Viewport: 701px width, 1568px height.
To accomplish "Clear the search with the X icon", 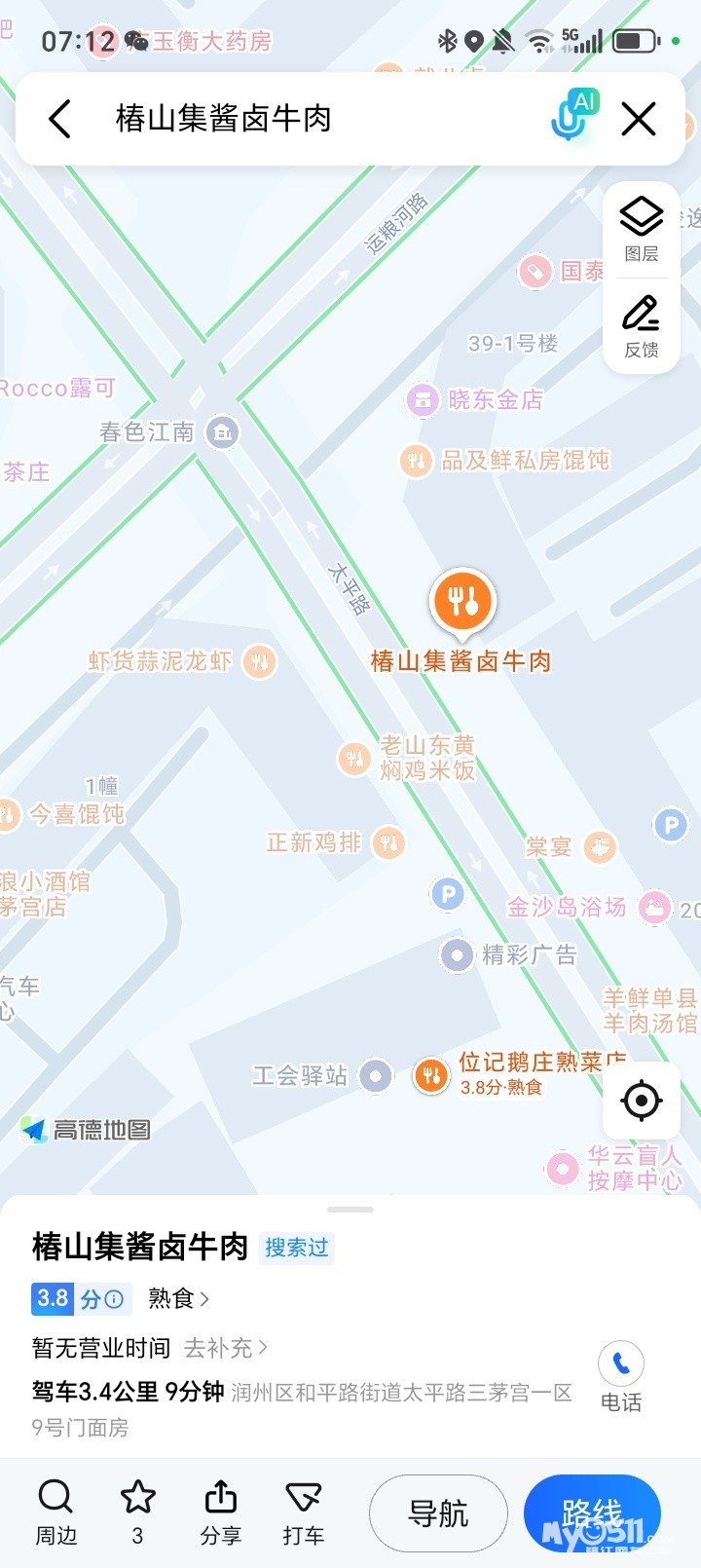I will pyautogui.click(x=639, y=120).
